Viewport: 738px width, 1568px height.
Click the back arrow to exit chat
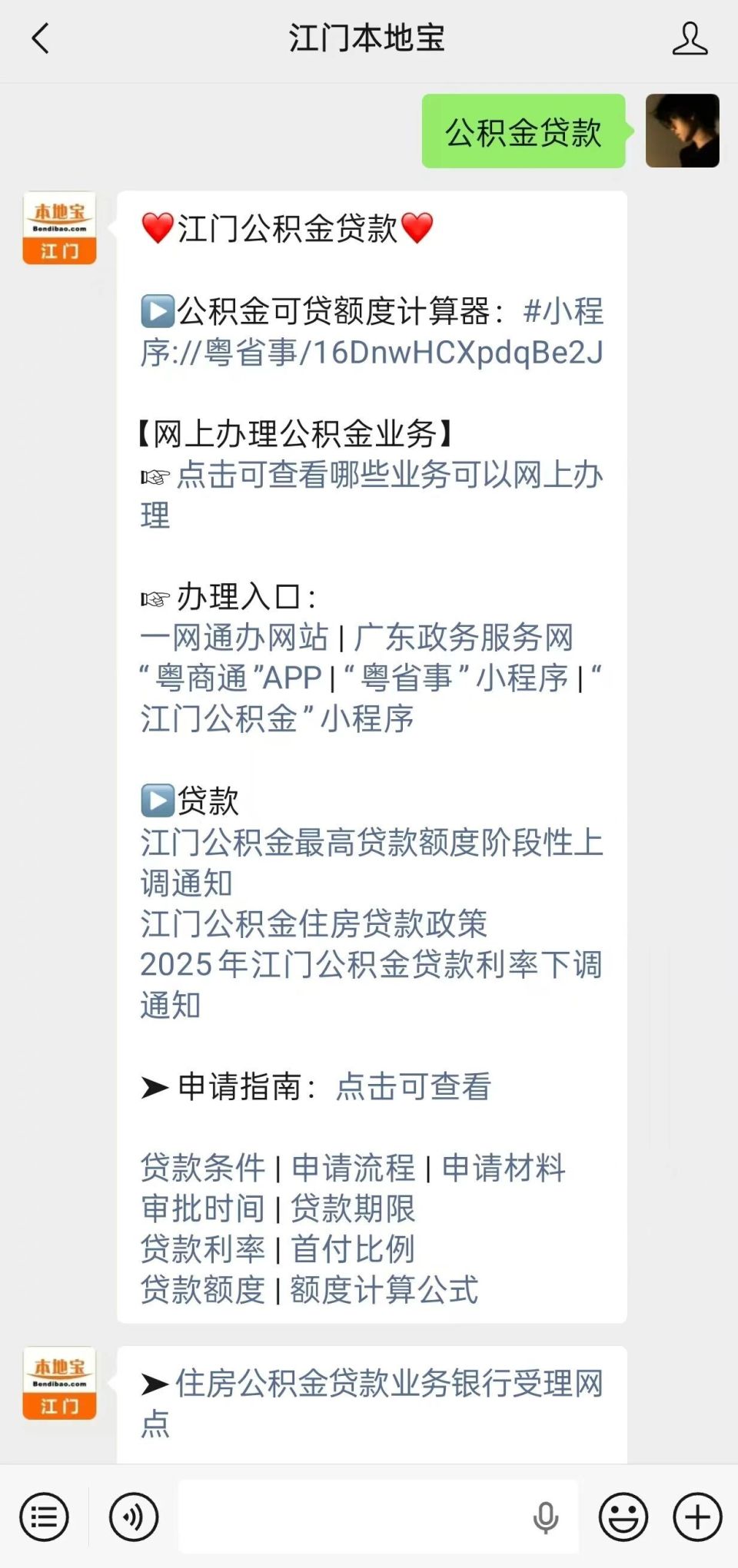(x=40, y=37)
